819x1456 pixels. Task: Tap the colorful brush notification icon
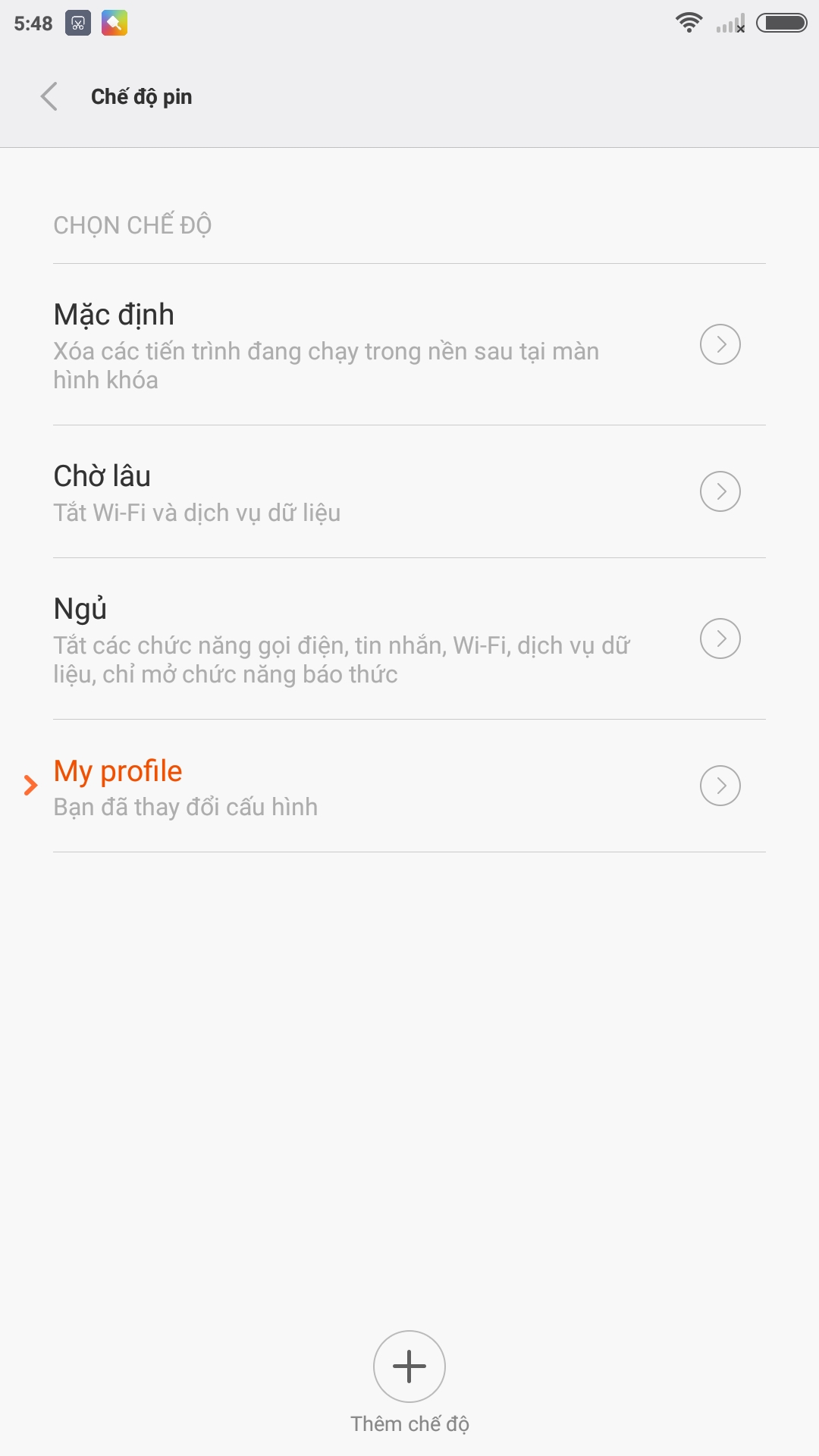[115, 23]
